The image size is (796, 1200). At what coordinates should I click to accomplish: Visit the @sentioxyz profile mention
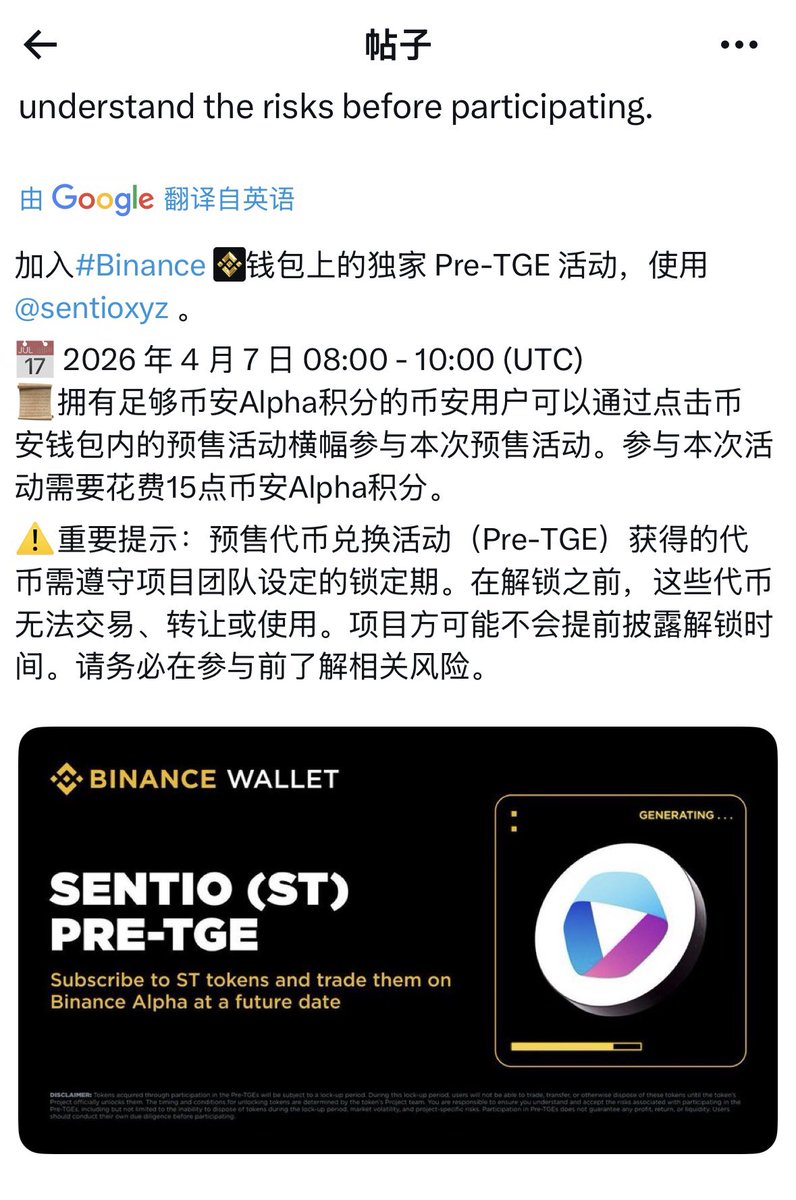91,309
